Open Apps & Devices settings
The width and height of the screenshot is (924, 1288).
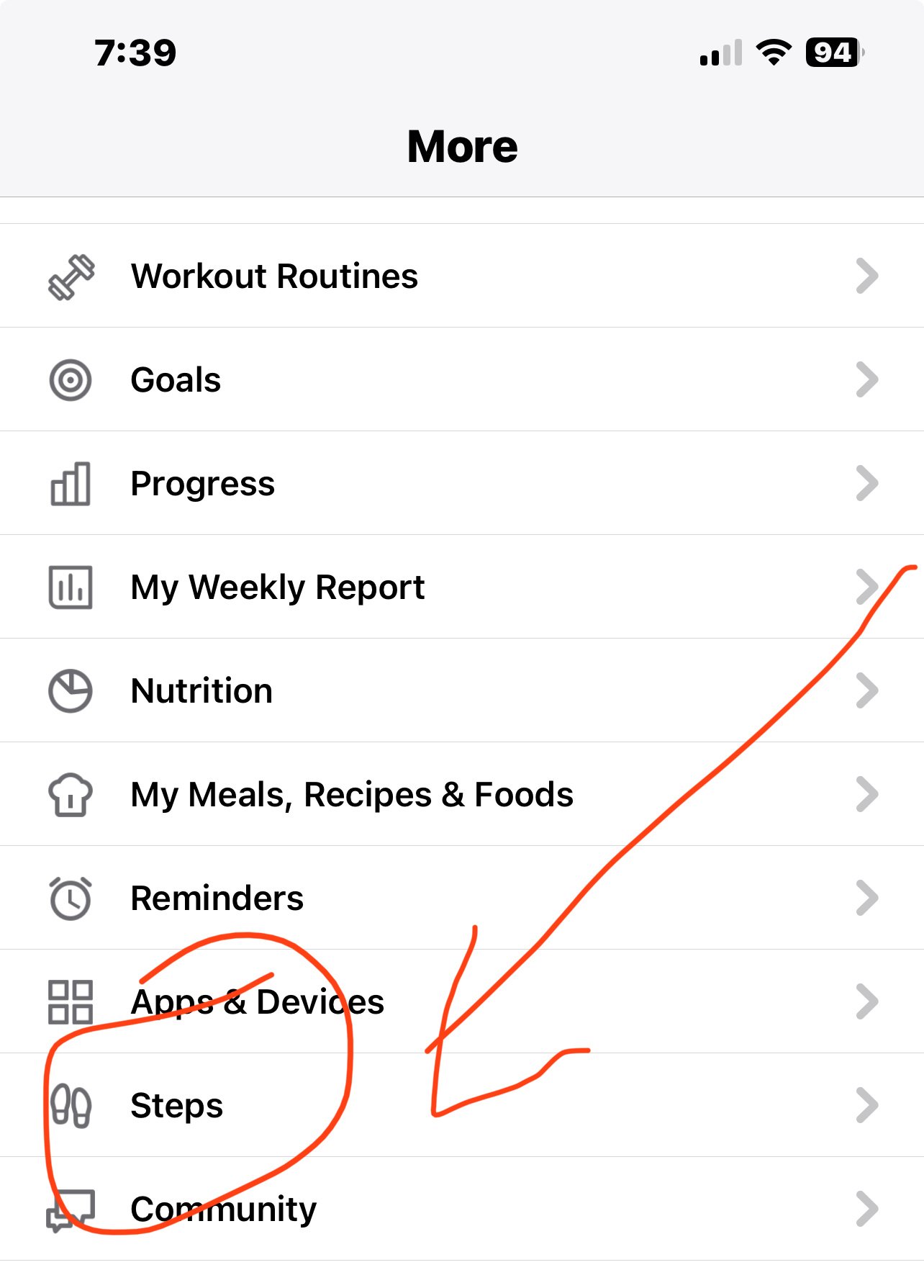[x=258, y=1002]
